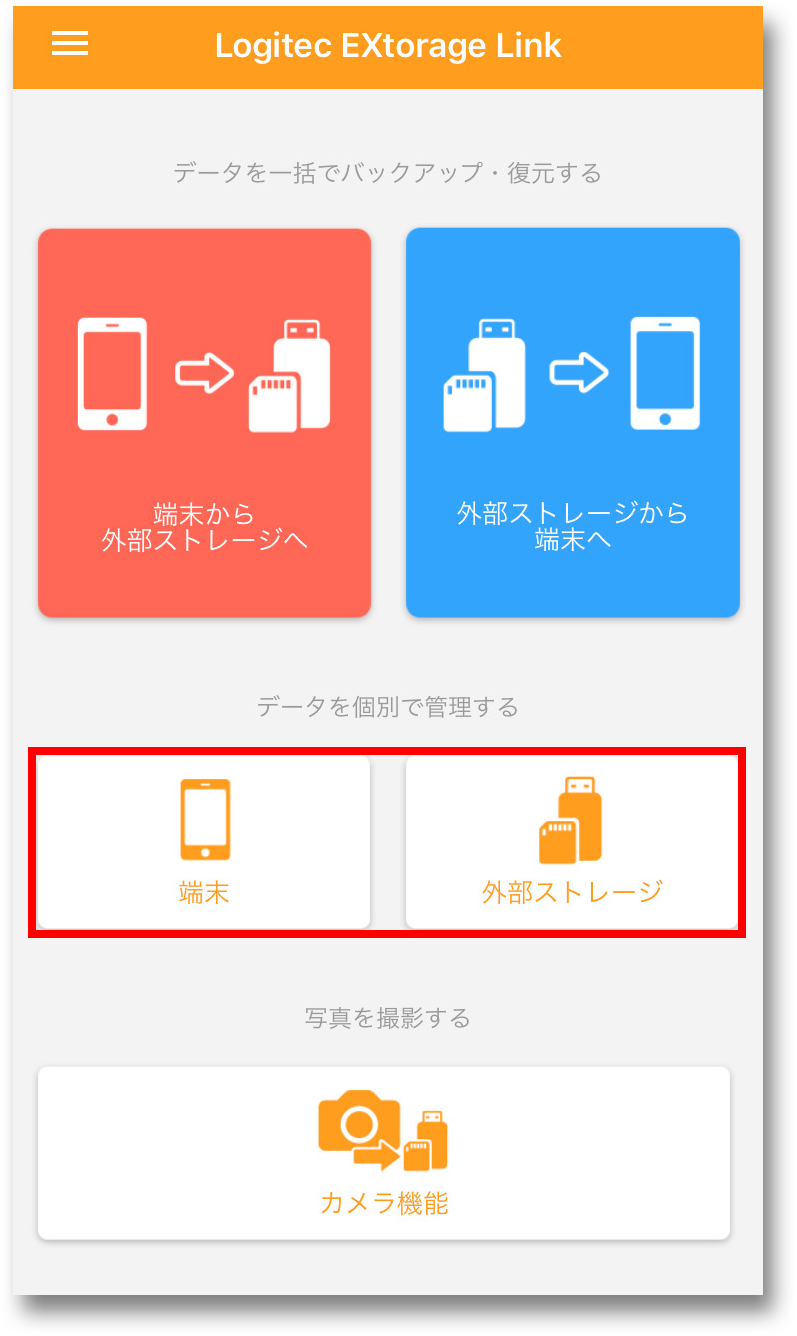Open the hamburger drawer menu

pos(70,44)
